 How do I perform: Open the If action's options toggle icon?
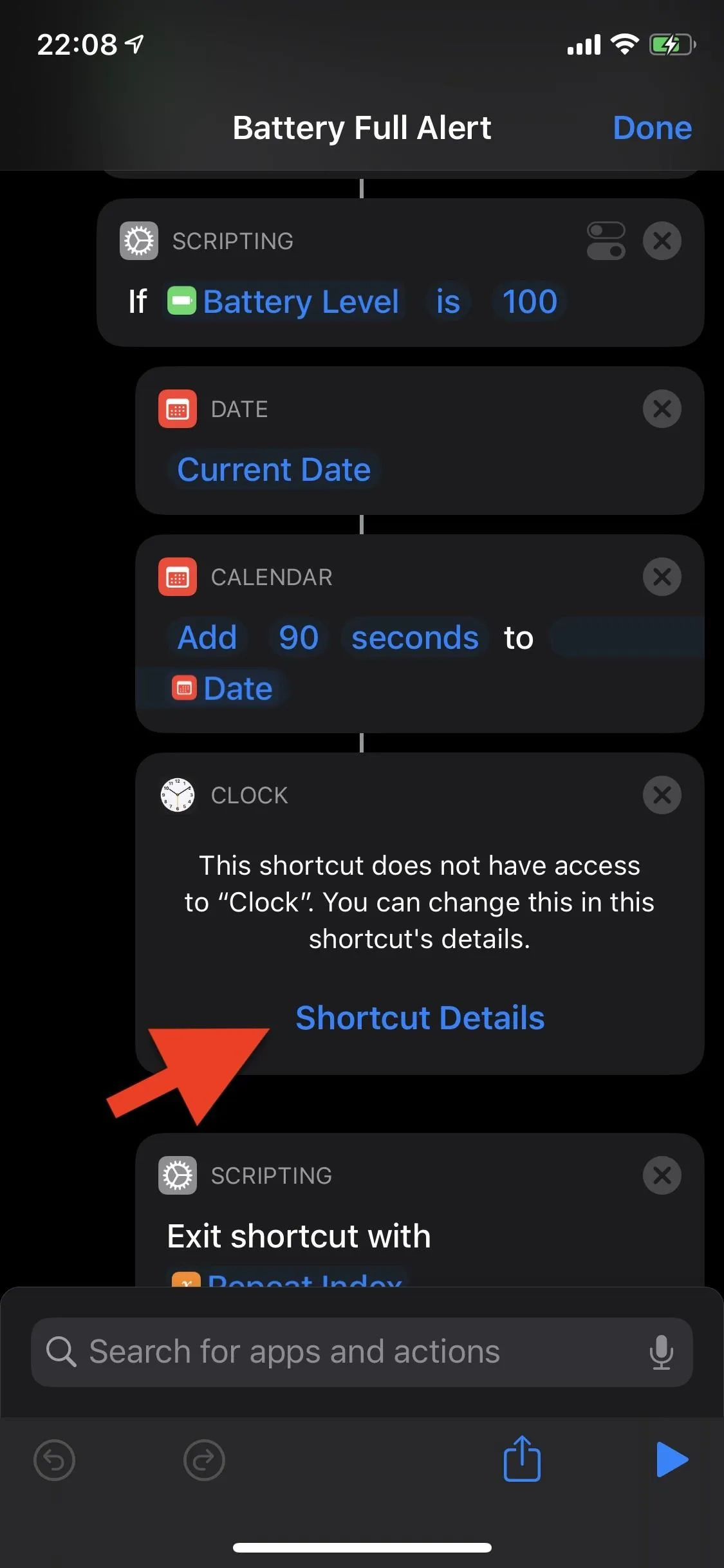606,241
